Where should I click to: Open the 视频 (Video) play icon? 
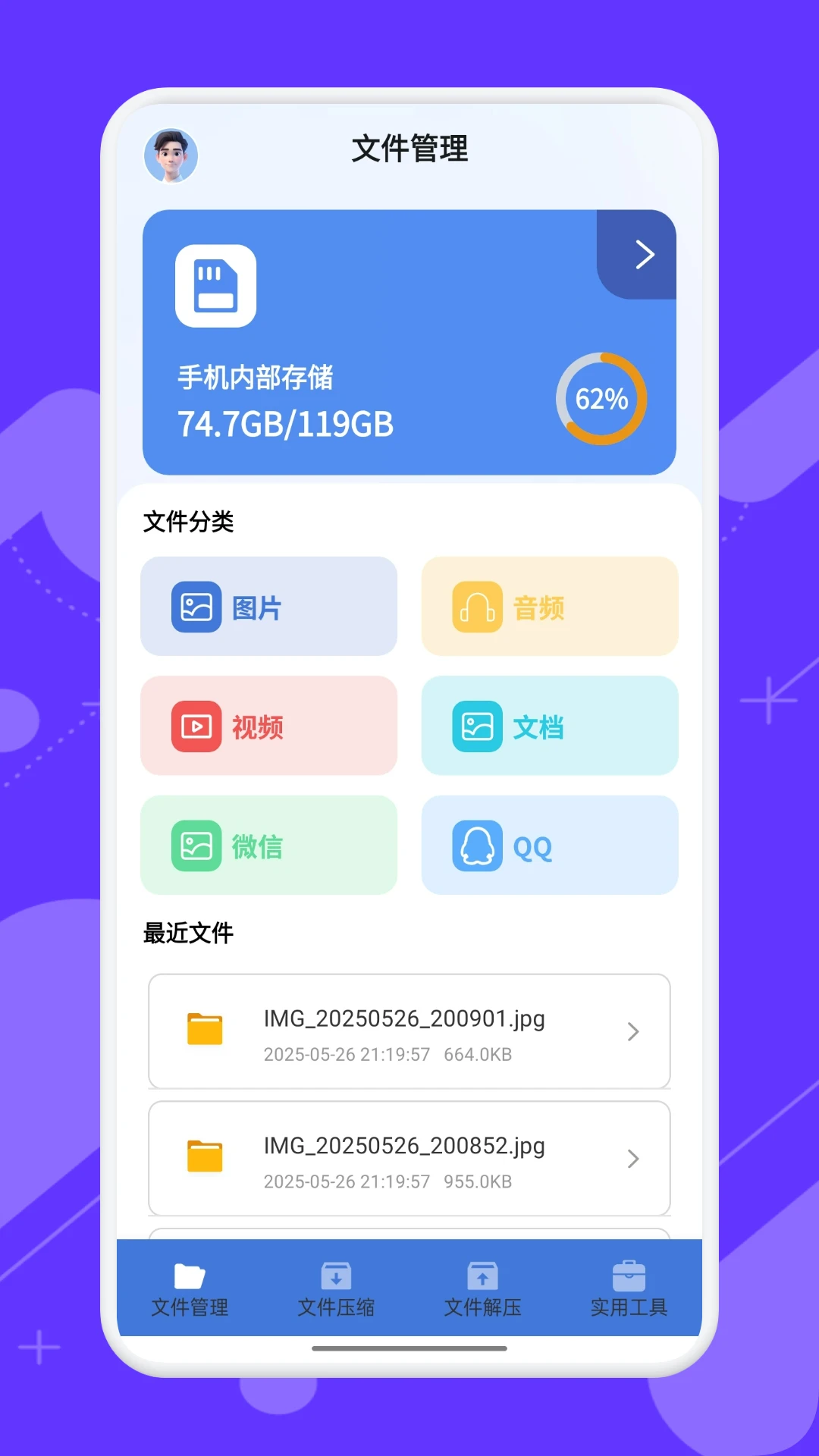tap(196, 726)
